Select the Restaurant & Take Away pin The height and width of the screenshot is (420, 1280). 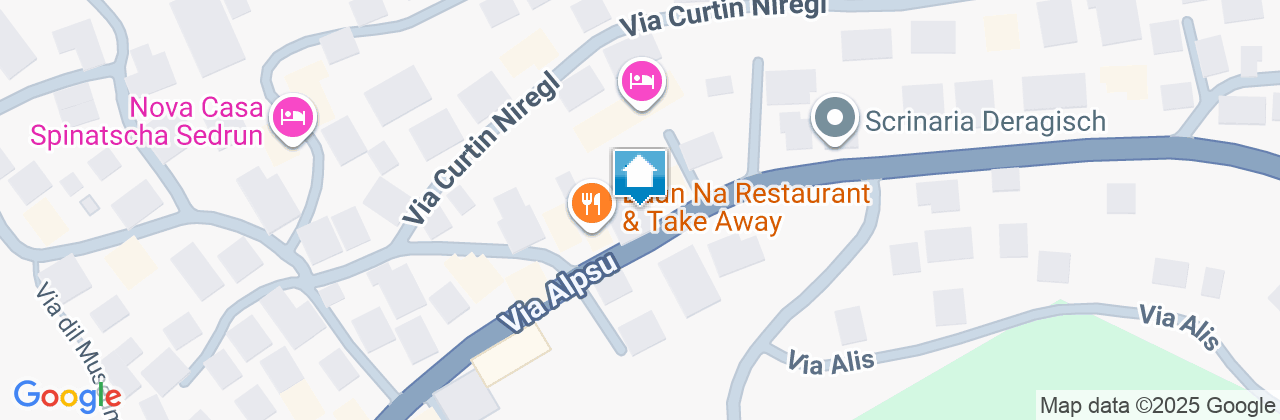coord(591,203)
